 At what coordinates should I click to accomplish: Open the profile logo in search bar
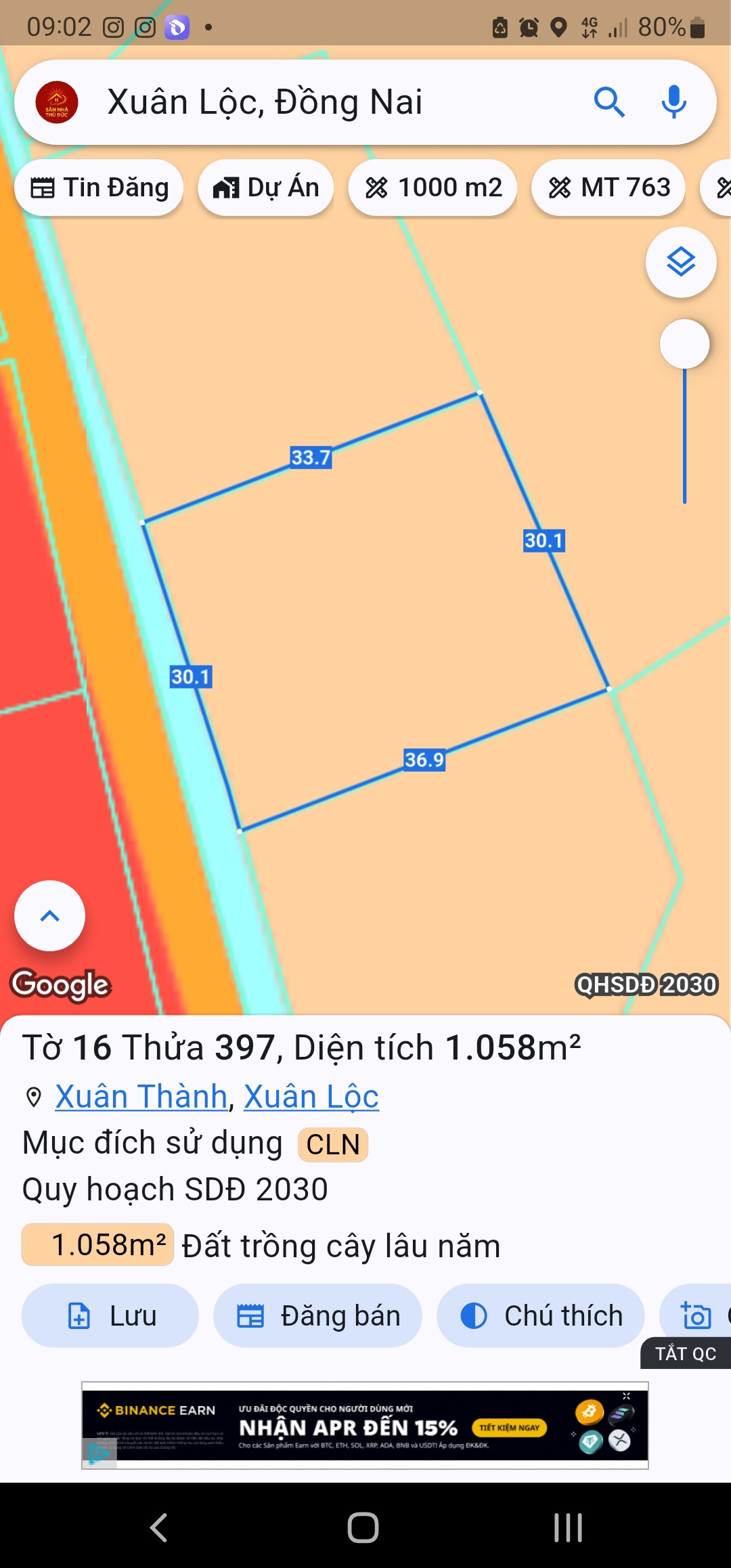point(57,103)
